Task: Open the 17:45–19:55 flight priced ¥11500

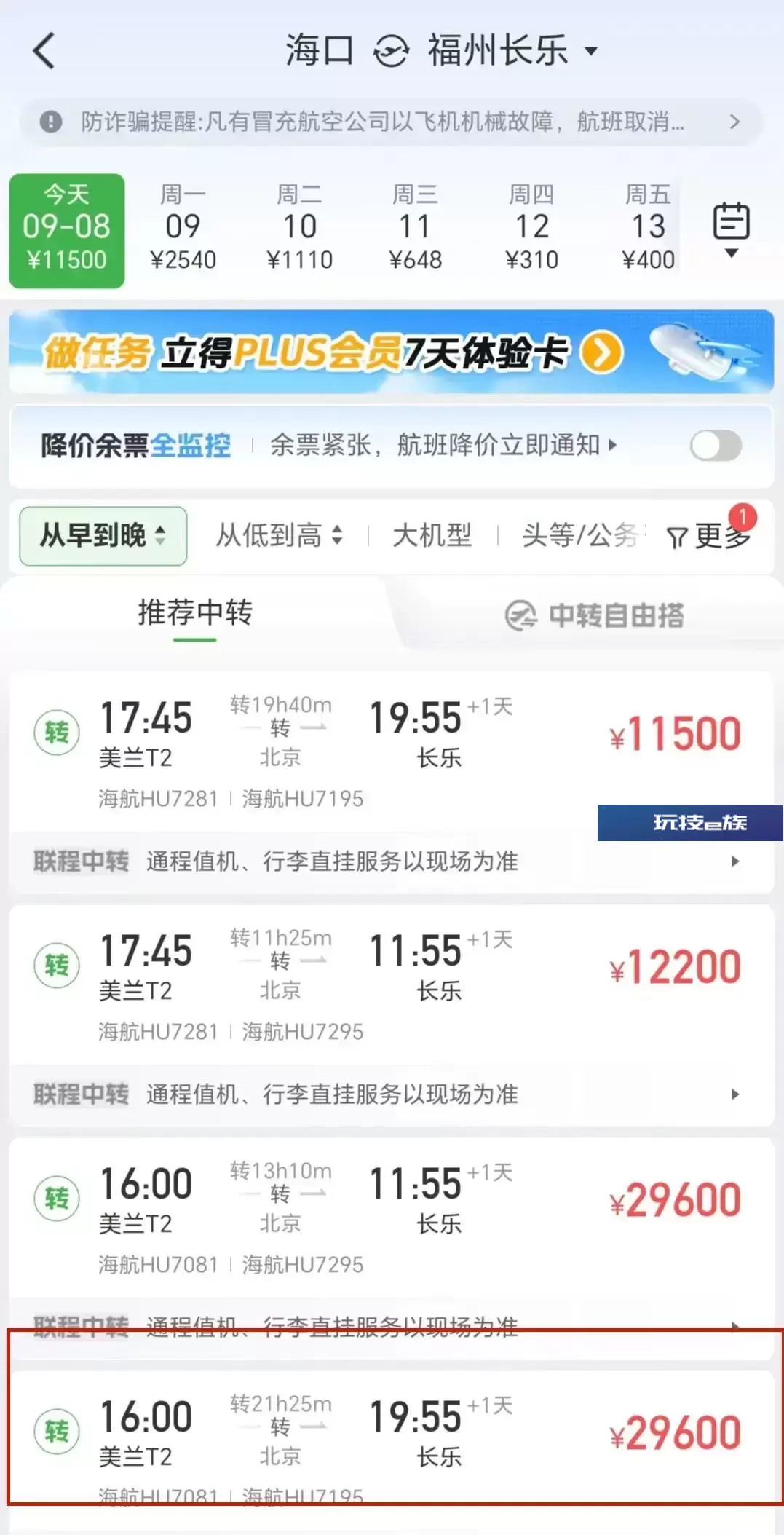Action: [392, 751]
